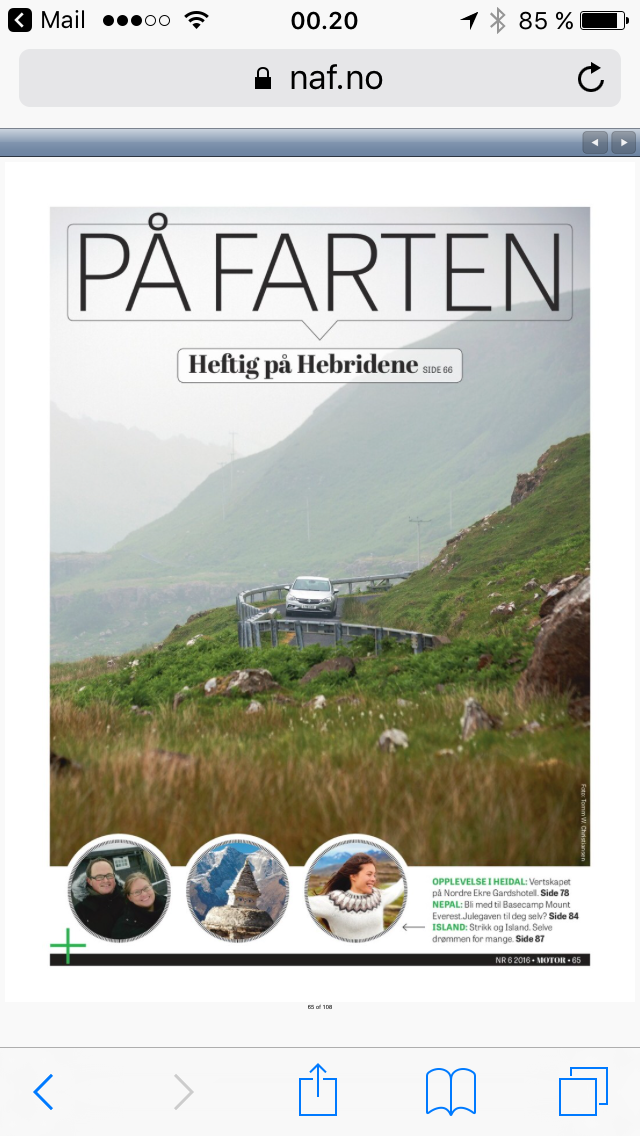Screen dimensions: 640x1136
Task: Return to the Mail app
Action: 48,20
